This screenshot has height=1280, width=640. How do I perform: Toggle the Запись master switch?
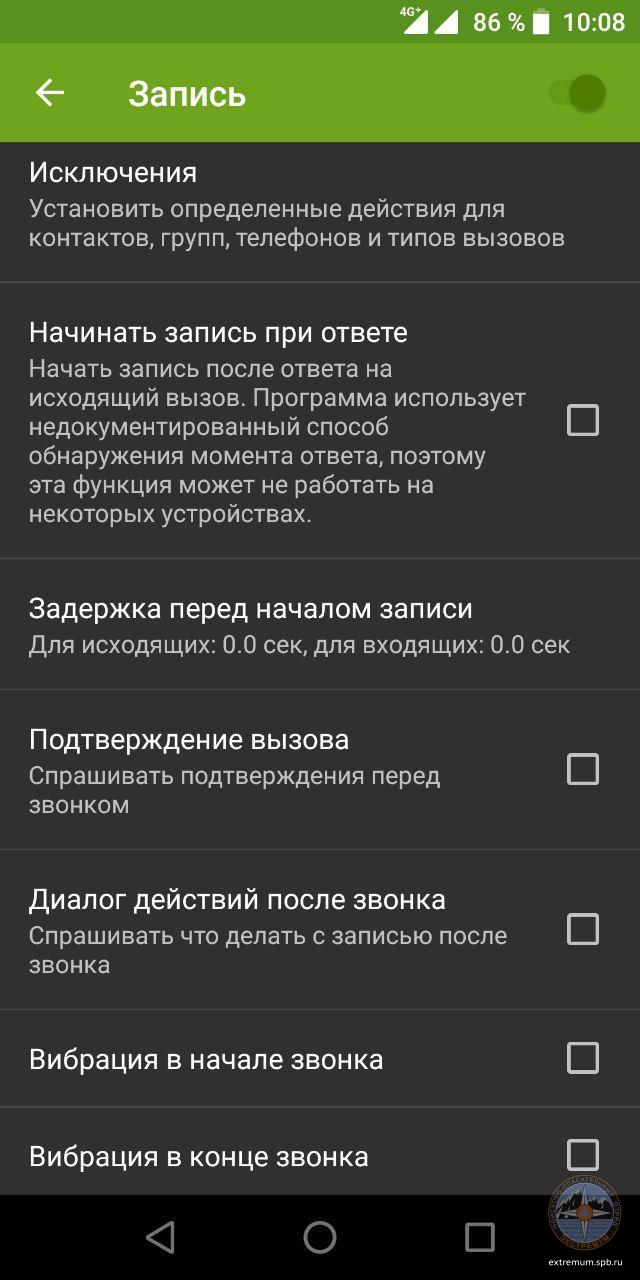pos(578,93)
